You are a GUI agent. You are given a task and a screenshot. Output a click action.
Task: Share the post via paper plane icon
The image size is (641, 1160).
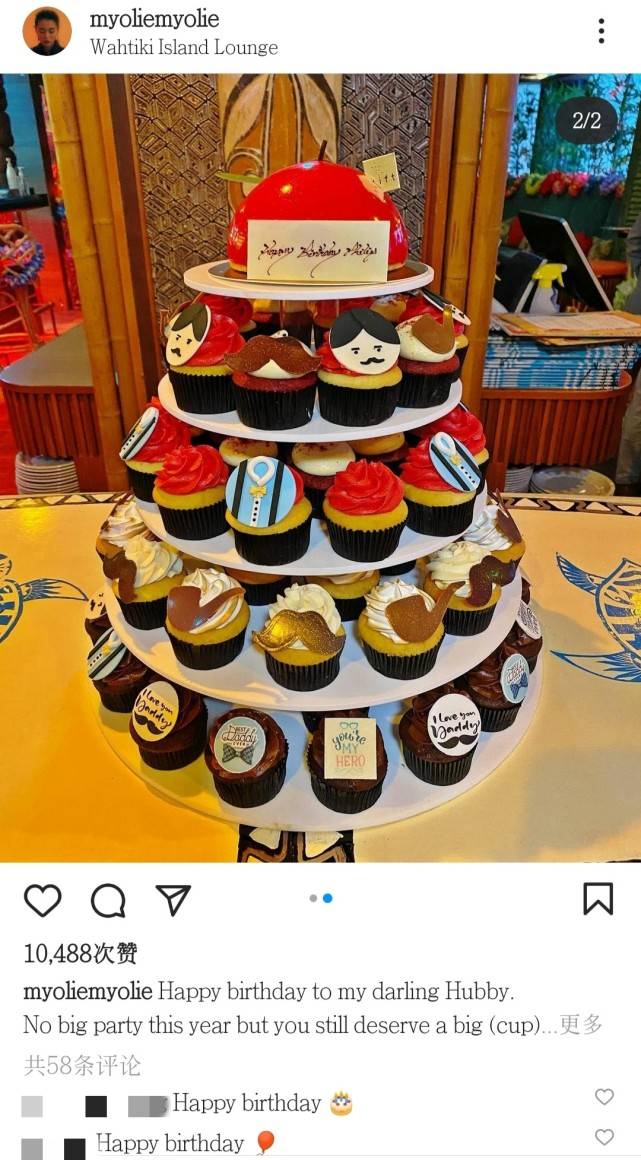173,900
